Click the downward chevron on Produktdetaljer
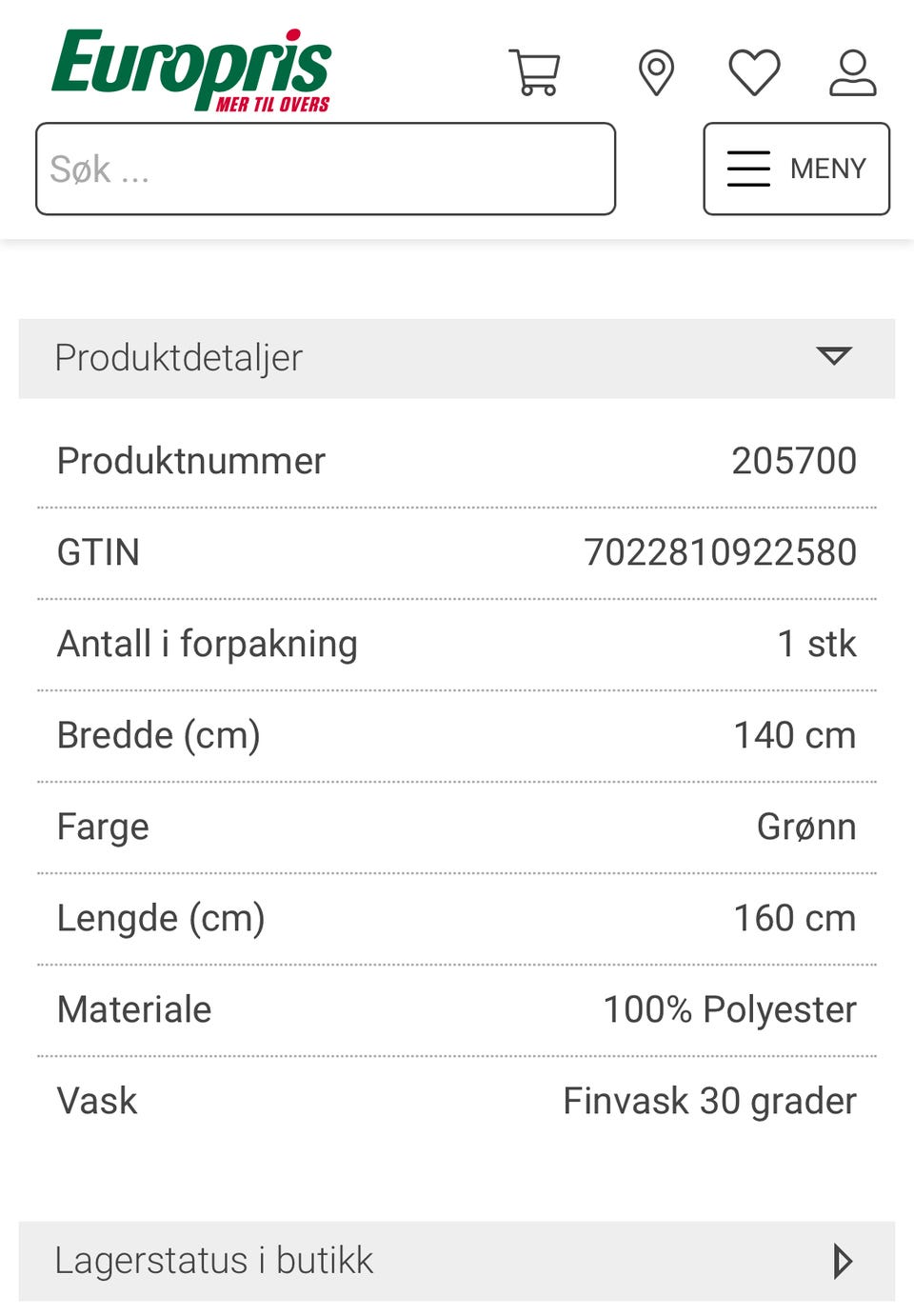The image size is (914, 1316). pyautogui.click(x=835, y=357)
